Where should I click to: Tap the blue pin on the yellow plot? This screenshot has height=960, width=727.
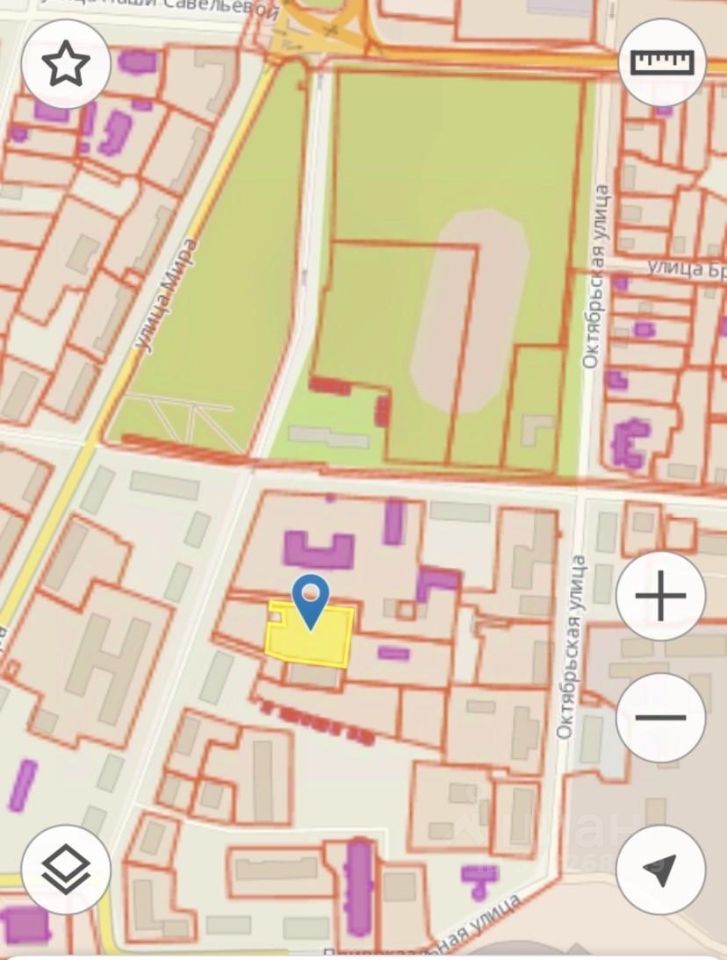312,600
